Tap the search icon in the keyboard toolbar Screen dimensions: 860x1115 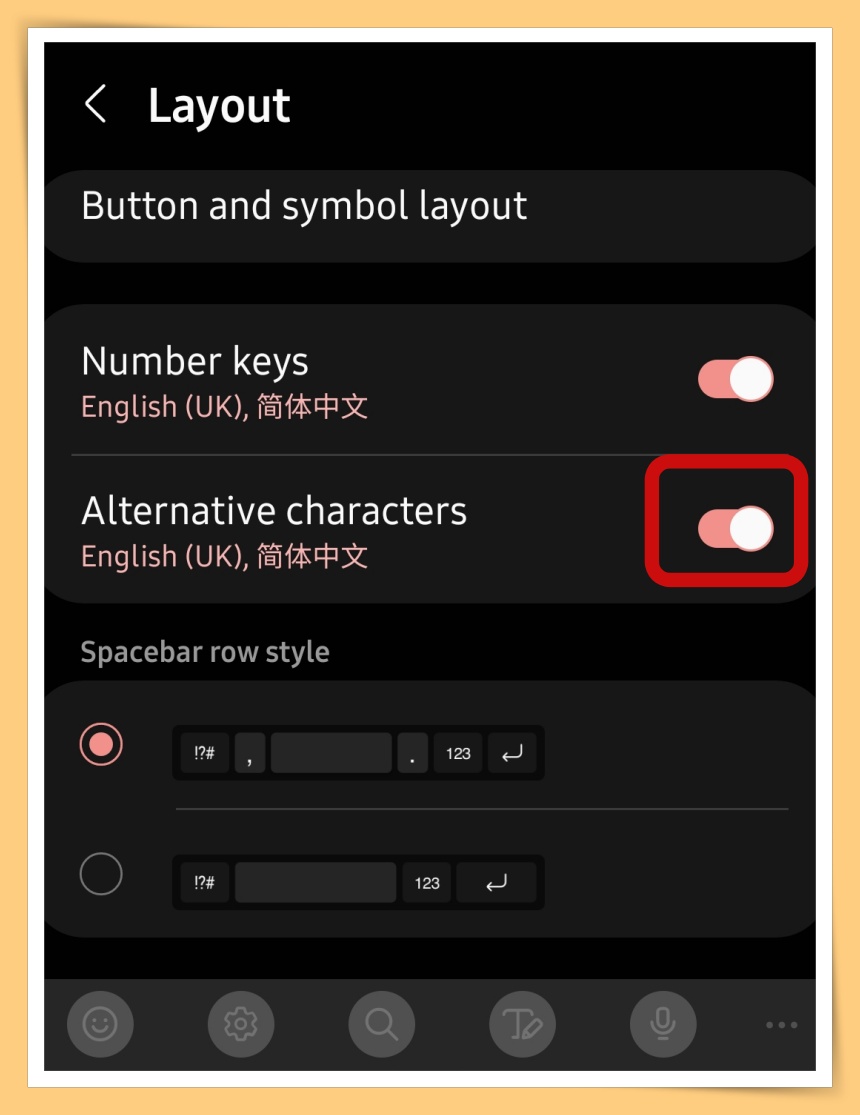[x=381, y=1024]
